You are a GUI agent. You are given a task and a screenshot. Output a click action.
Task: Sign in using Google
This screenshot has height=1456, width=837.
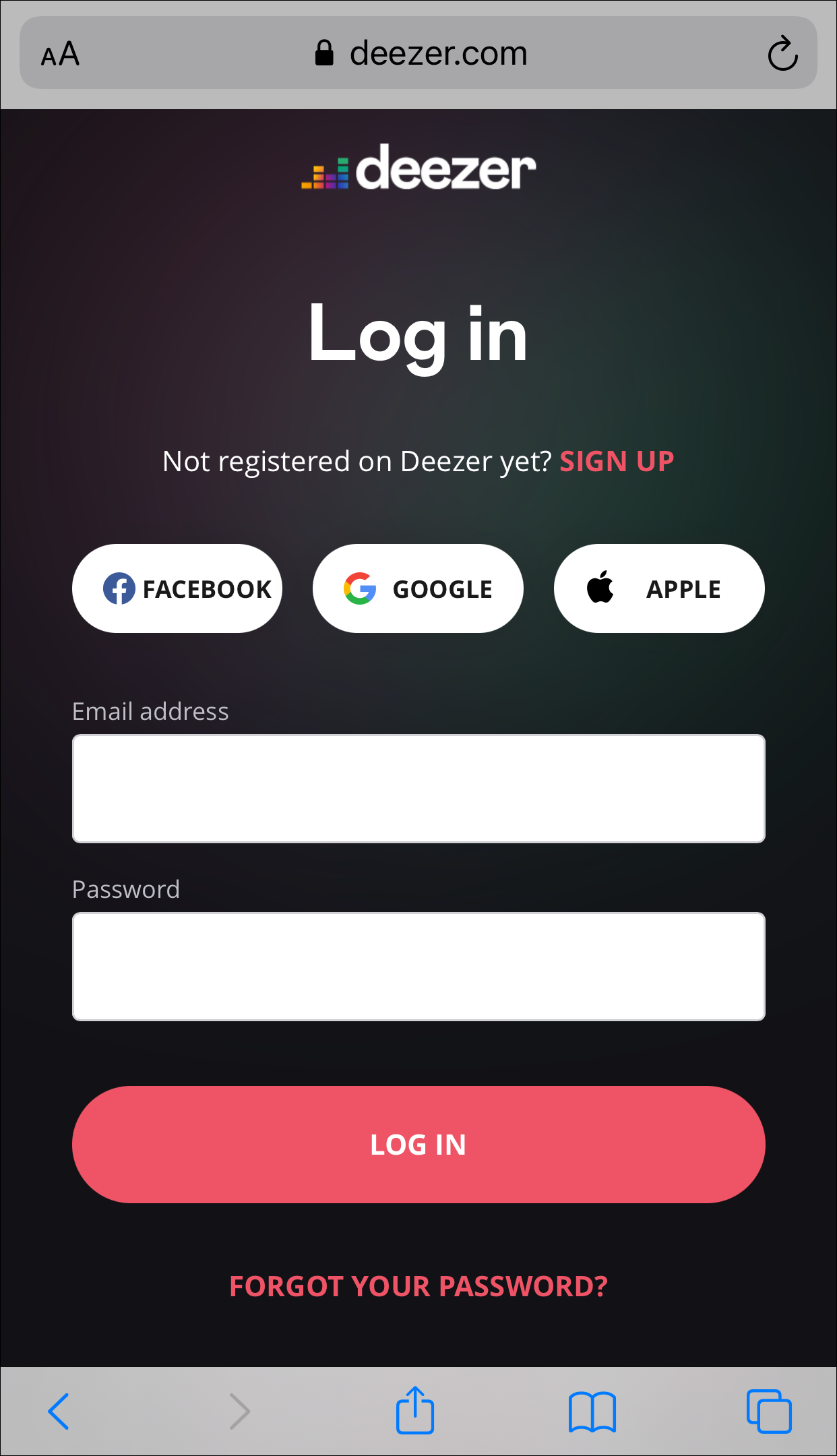point(418,588)
